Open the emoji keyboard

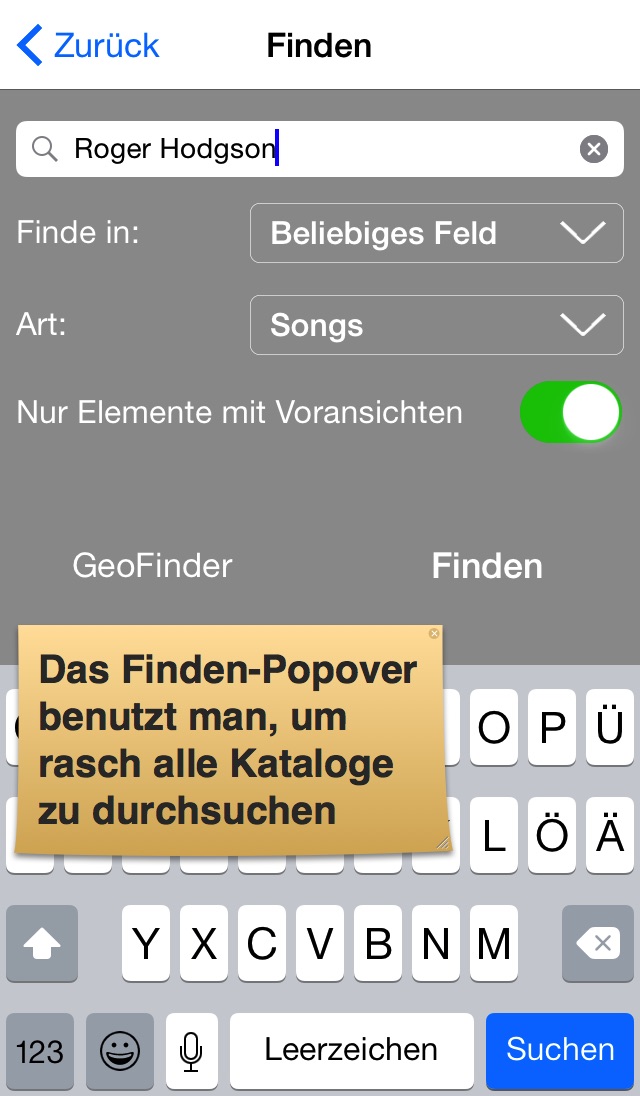coord(120,1051)
